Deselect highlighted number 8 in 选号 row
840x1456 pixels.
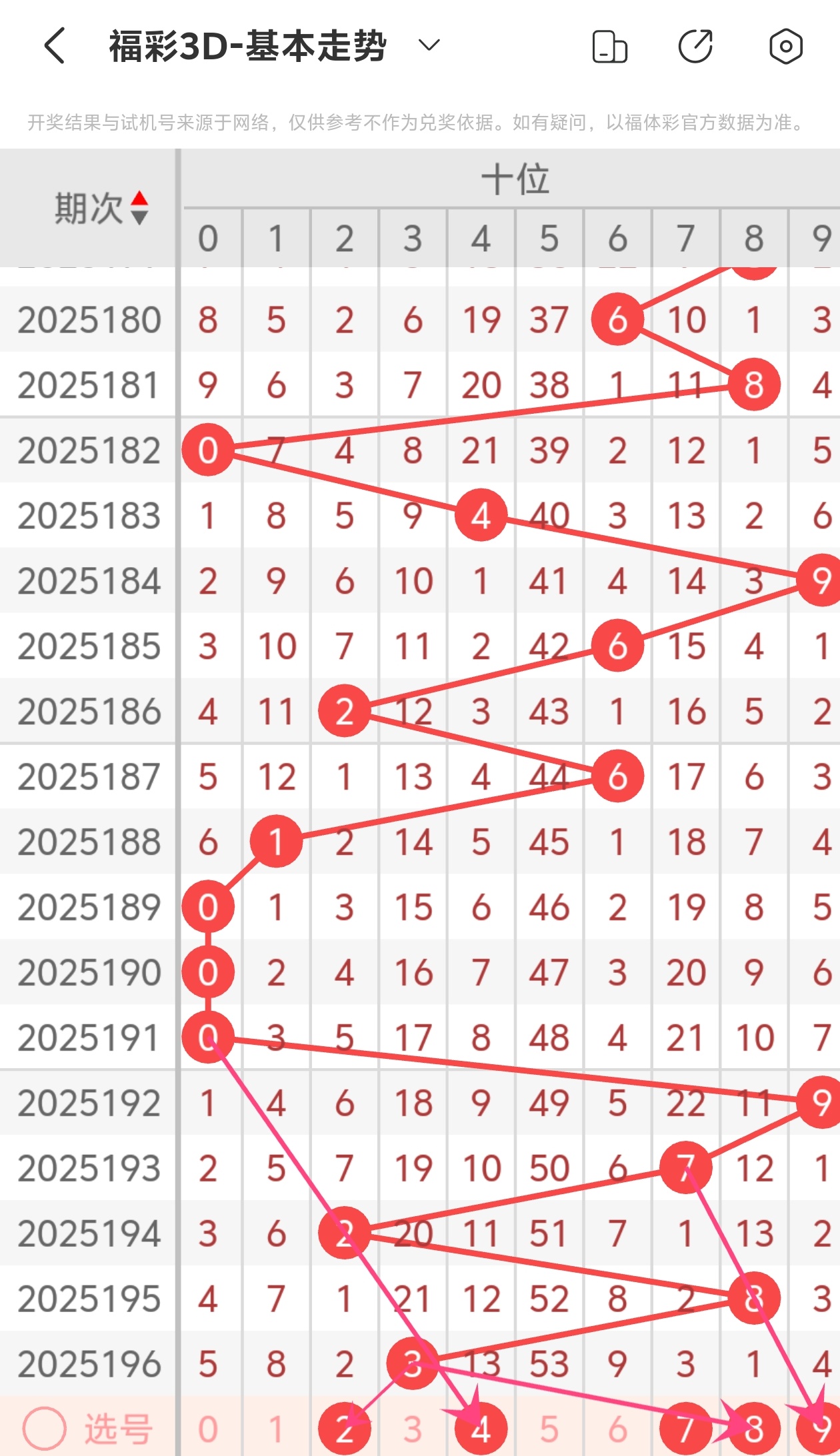(753, 1429)
